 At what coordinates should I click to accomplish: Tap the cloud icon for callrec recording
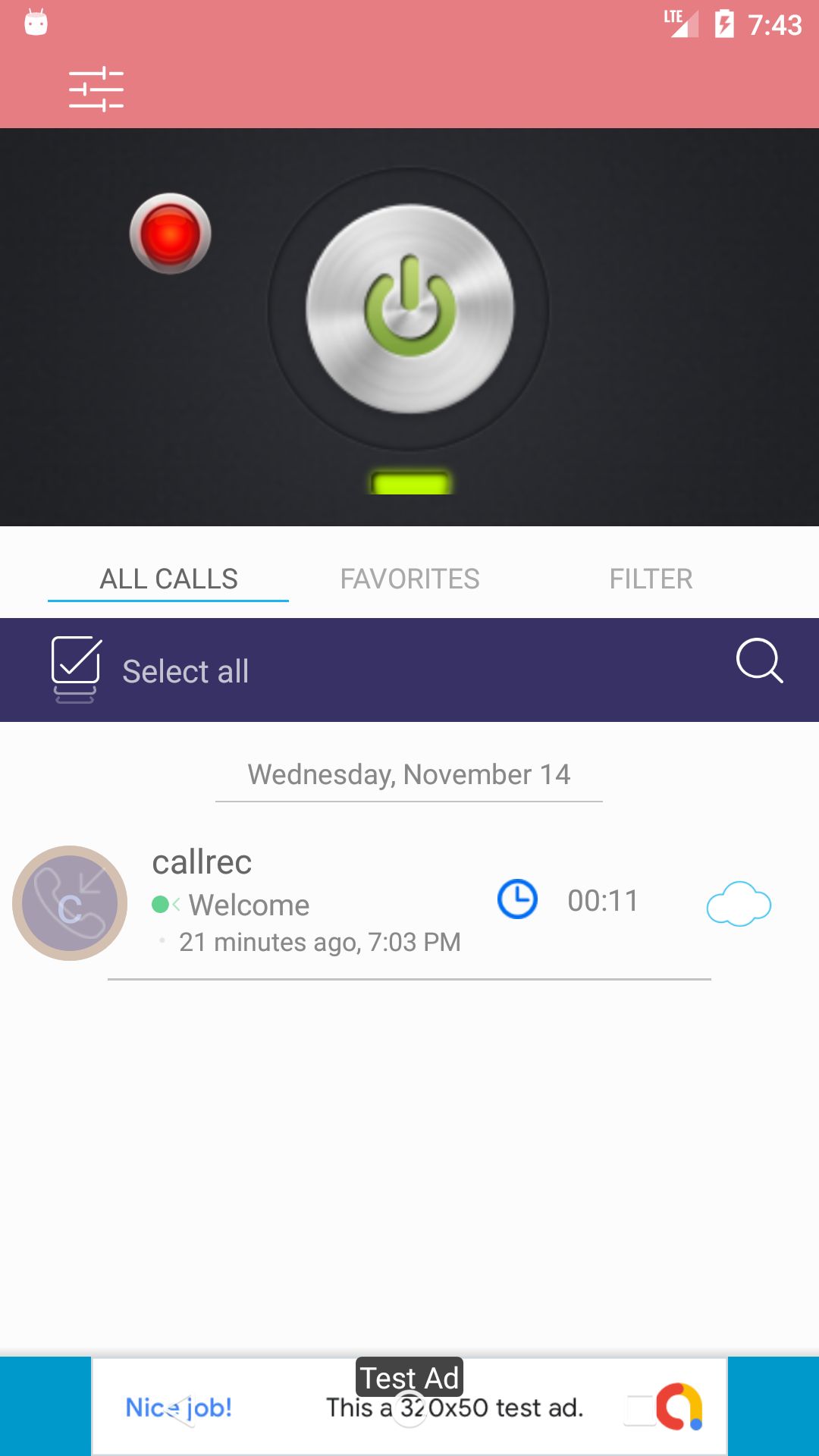739,903
